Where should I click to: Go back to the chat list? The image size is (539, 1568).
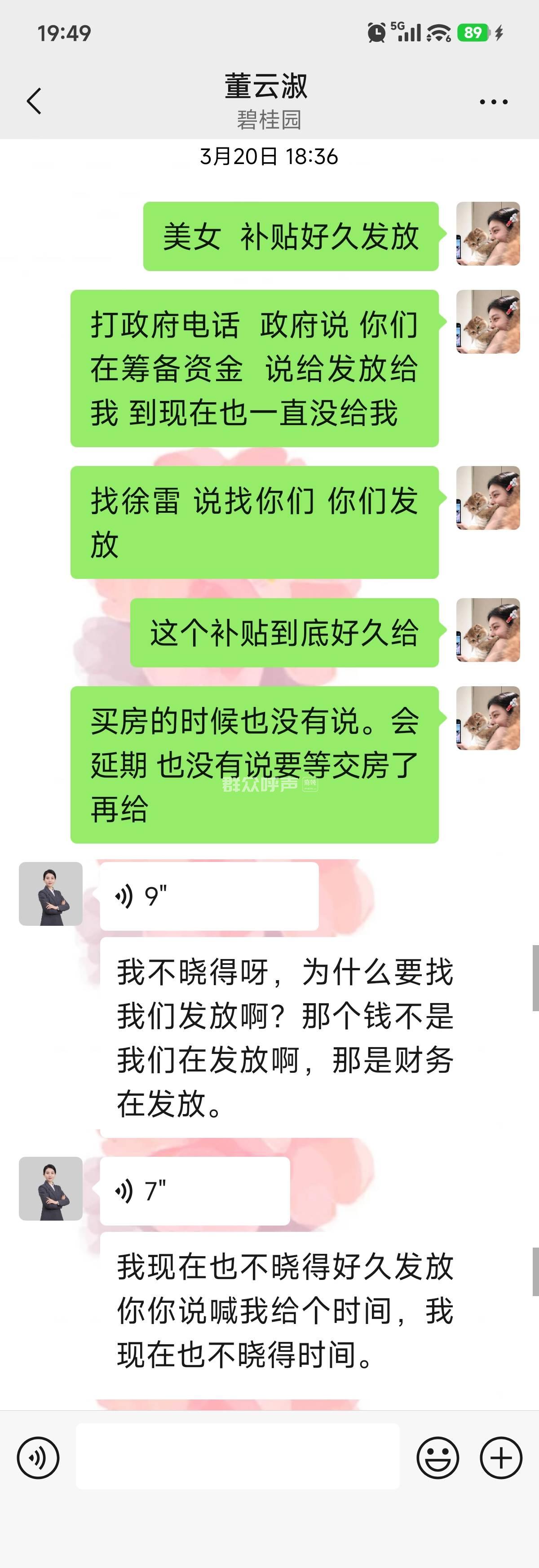[x=34, y=101]
